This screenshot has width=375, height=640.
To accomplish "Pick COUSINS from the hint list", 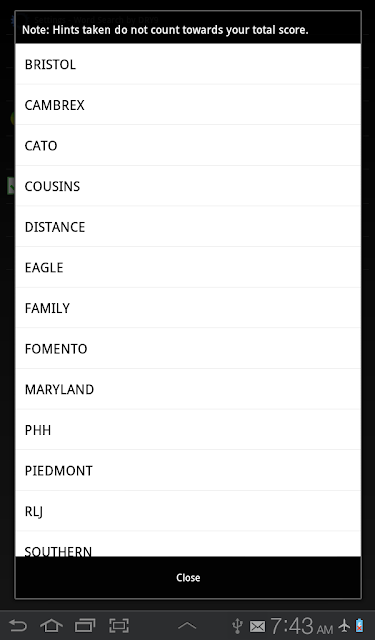I will coord(188,186).
